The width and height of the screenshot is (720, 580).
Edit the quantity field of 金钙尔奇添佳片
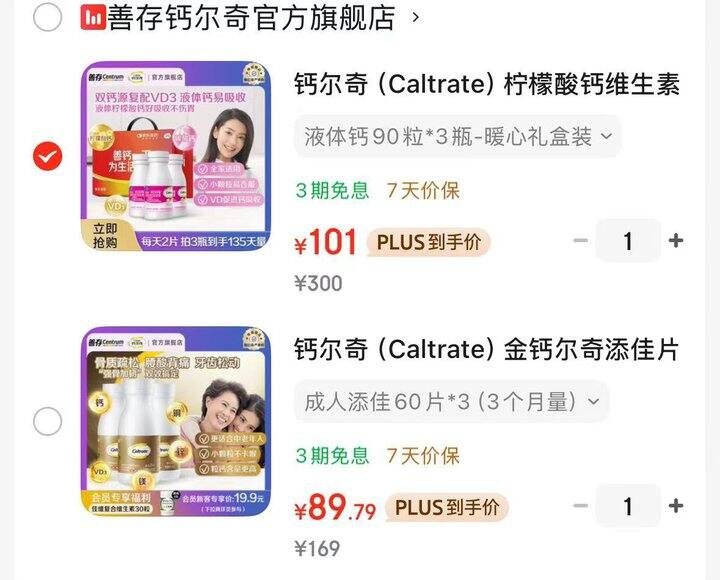point(628,506)
